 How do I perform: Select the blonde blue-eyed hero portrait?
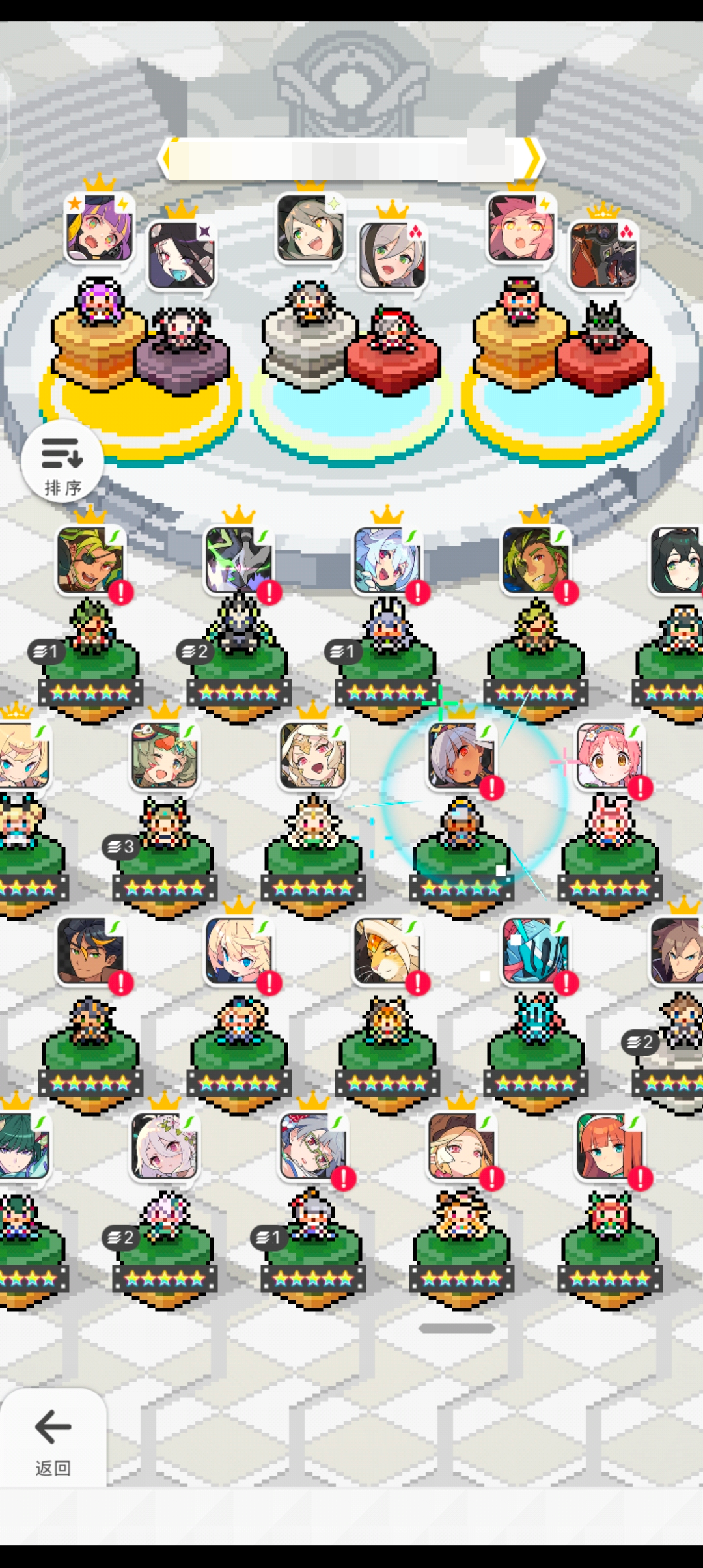[x=238, y=951]
